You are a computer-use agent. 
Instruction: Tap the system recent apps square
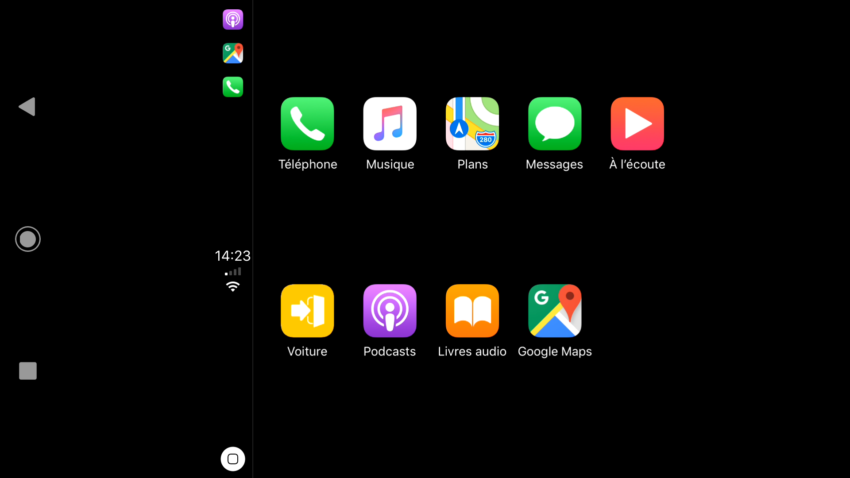point(28,371)
